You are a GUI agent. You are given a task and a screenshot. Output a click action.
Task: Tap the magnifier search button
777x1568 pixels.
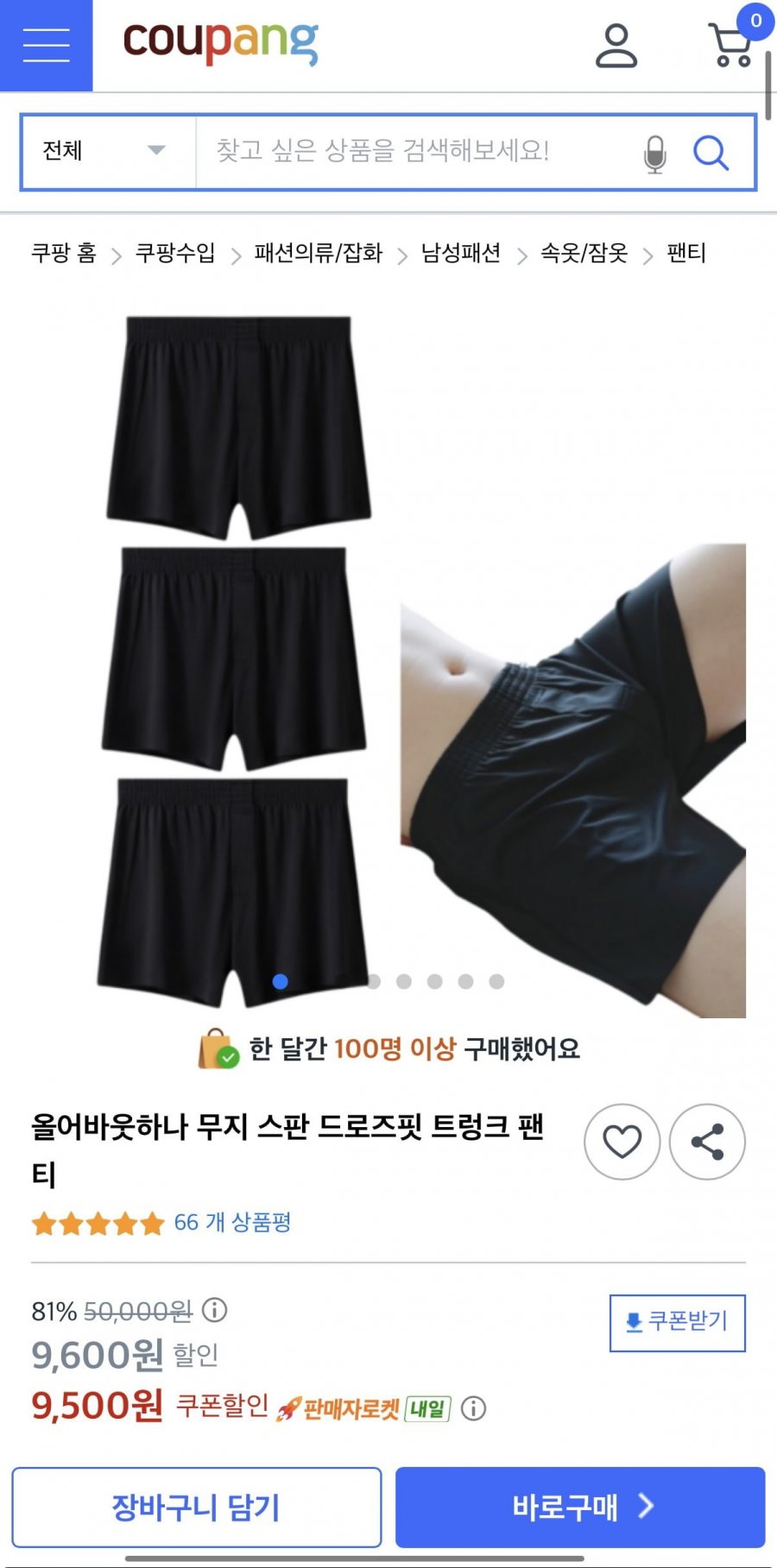pos(711,153)
